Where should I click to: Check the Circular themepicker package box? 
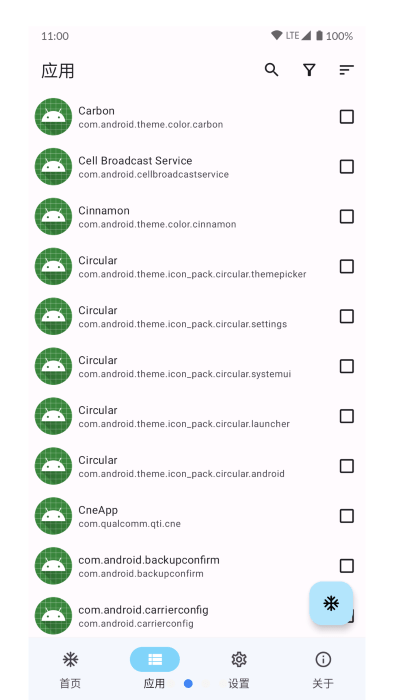347,267
